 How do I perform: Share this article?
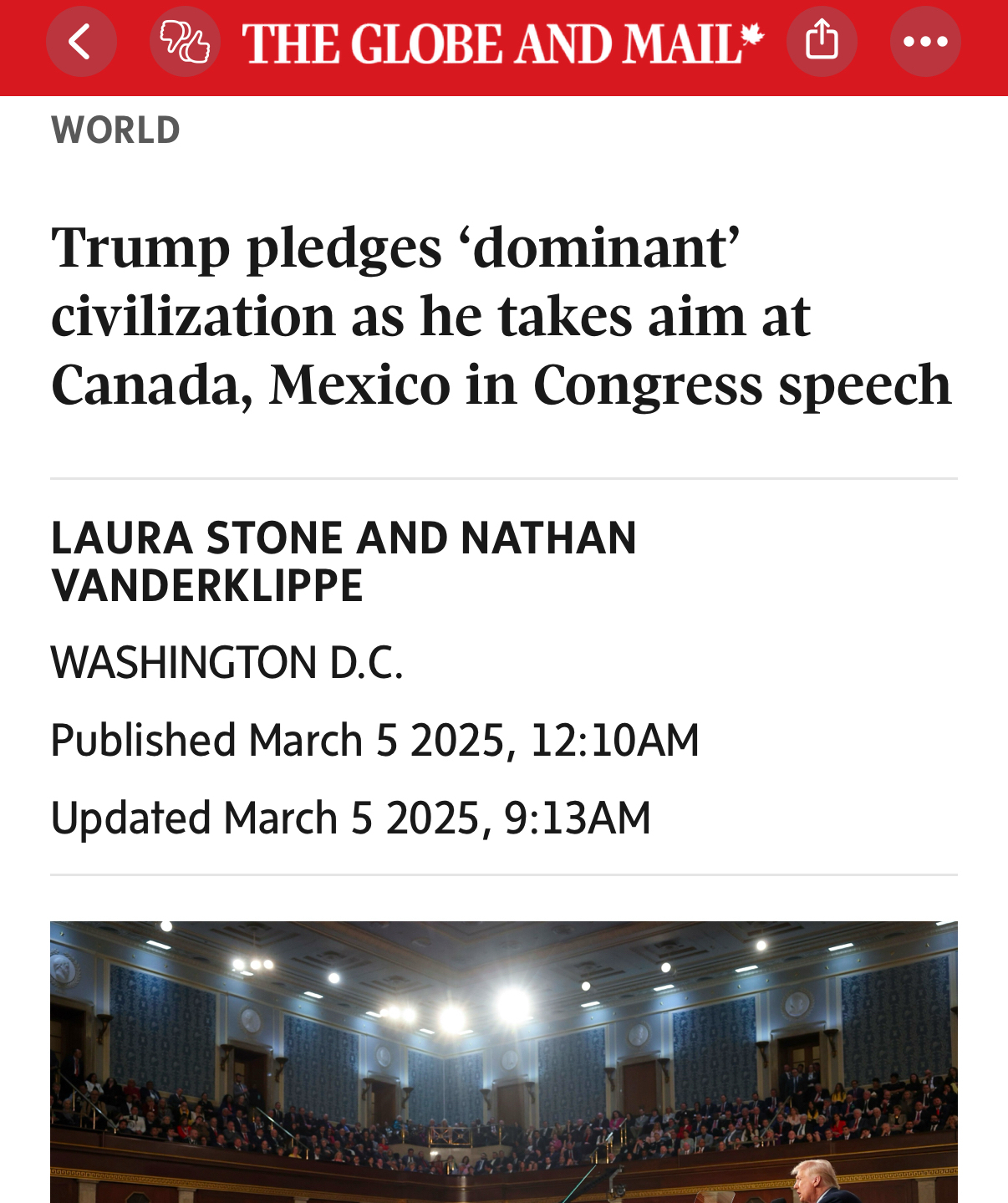point(822,41)
